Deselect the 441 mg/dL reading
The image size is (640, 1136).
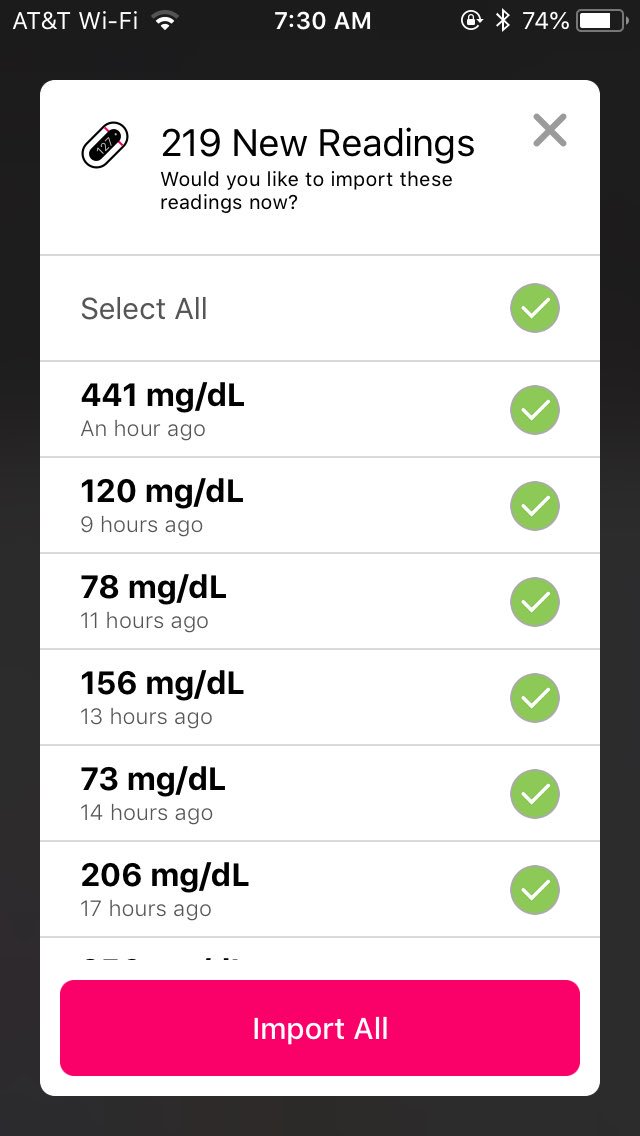(x=535, y=410)
